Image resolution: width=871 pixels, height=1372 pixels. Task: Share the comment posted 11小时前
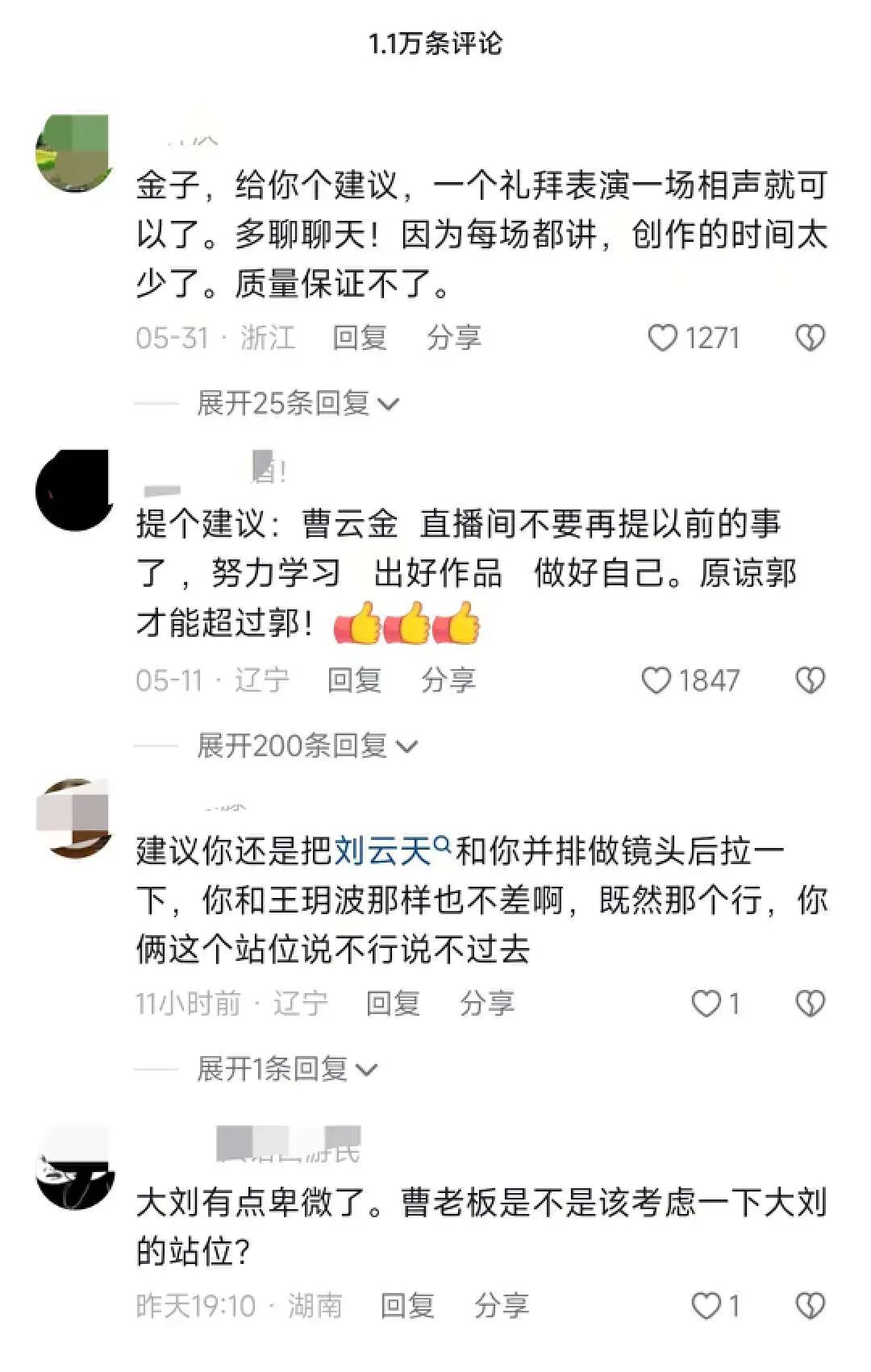point(487,1004)
